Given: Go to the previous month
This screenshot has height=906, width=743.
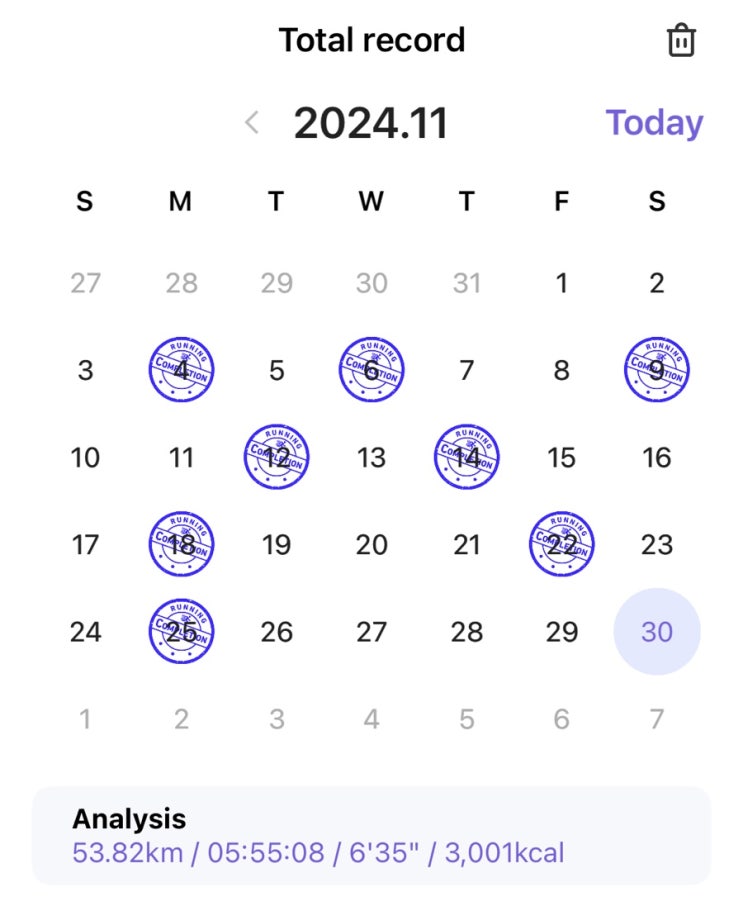Looking at the screenshot, I should click(x=252, y=122).
